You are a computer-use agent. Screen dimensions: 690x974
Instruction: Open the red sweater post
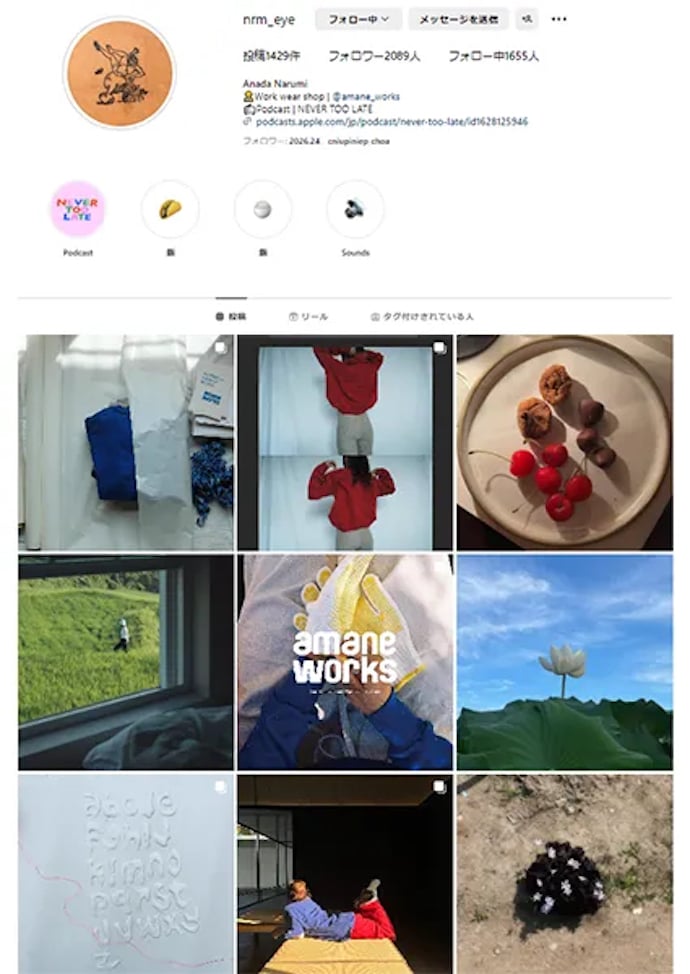tap(345, 442)
